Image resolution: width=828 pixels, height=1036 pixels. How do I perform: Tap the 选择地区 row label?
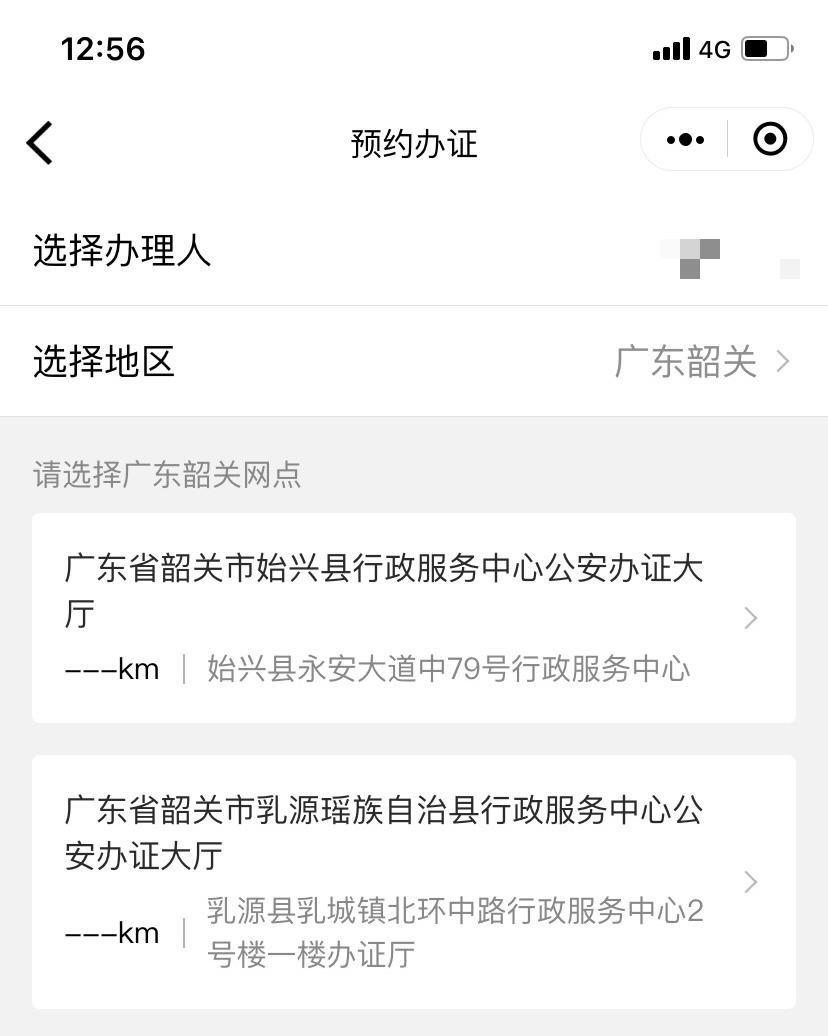[103, 361]
